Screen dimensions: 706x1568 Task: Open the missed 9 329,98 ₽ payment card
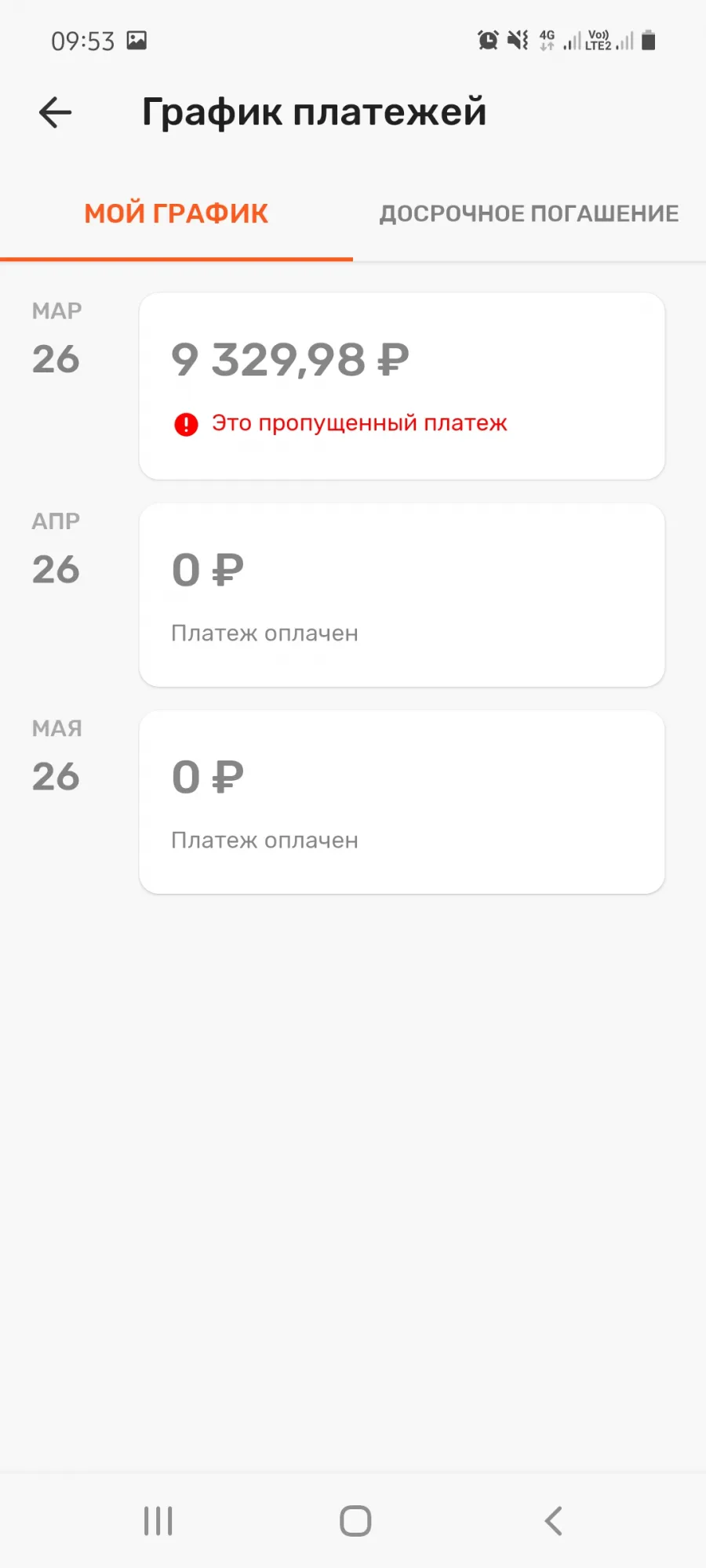tap(402, 386)
